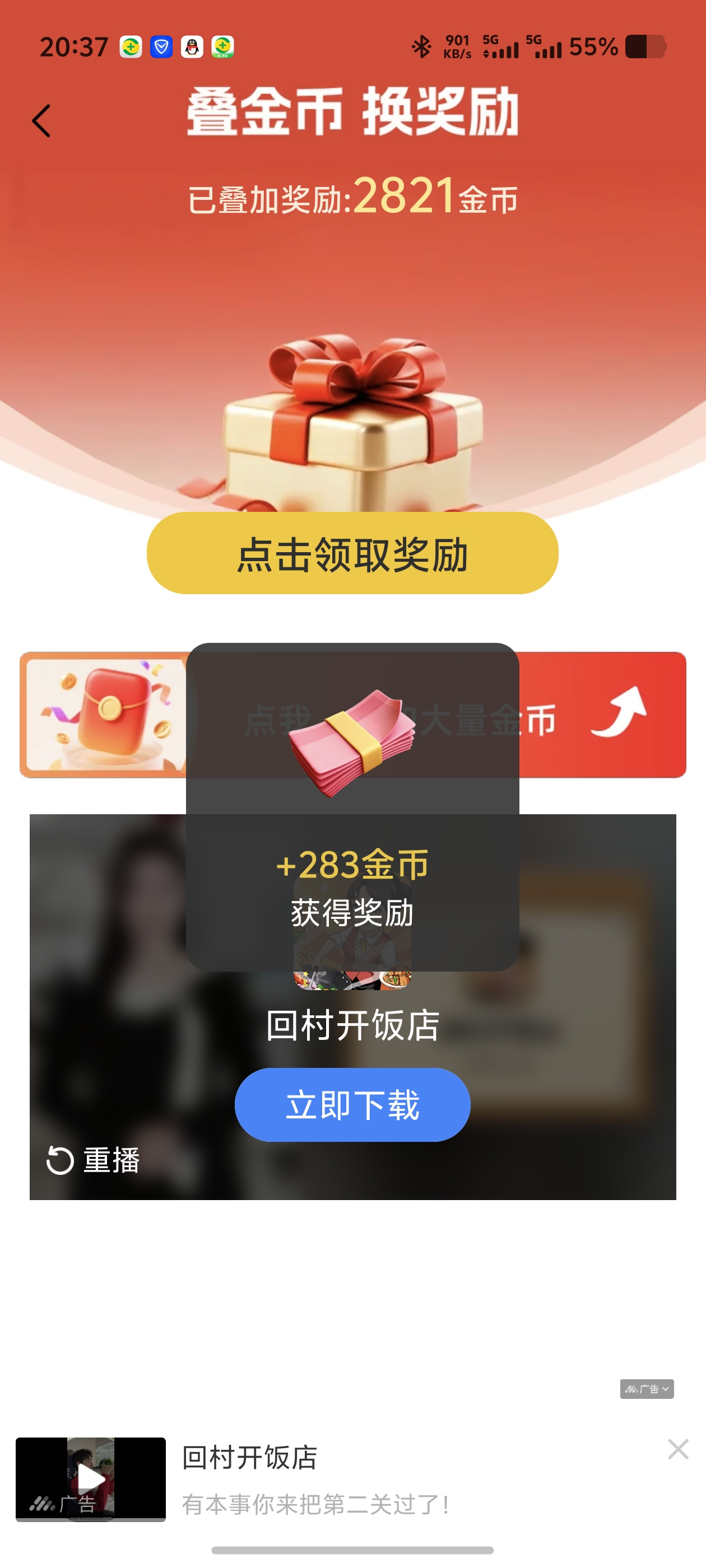Expand the small 广告 dropdown tag
The height and width of the screenshot is (1568, 706).
646,1389
